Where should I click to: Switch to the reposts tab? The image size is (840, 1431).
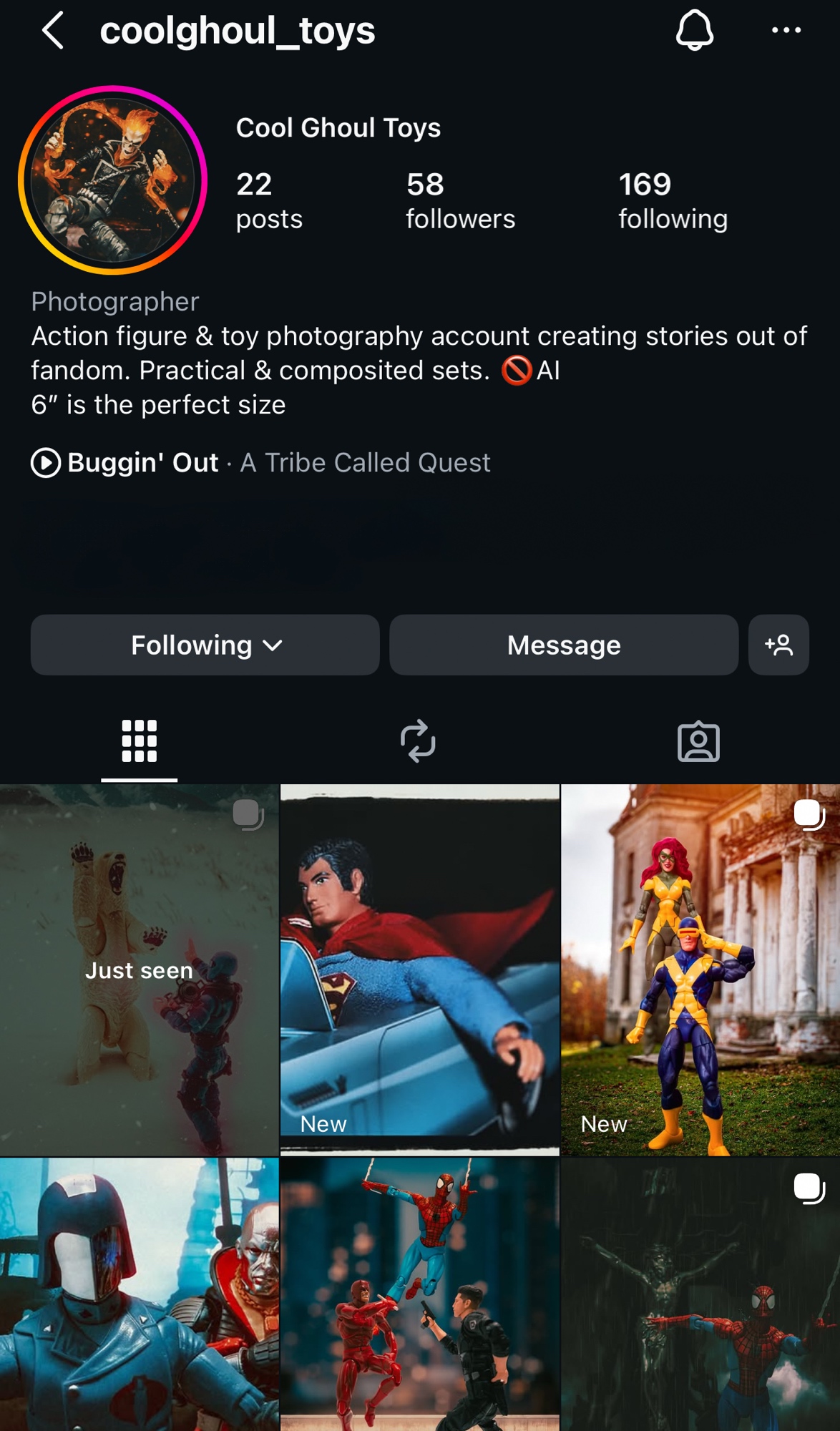pyautogui.click(x=418, y=741)
